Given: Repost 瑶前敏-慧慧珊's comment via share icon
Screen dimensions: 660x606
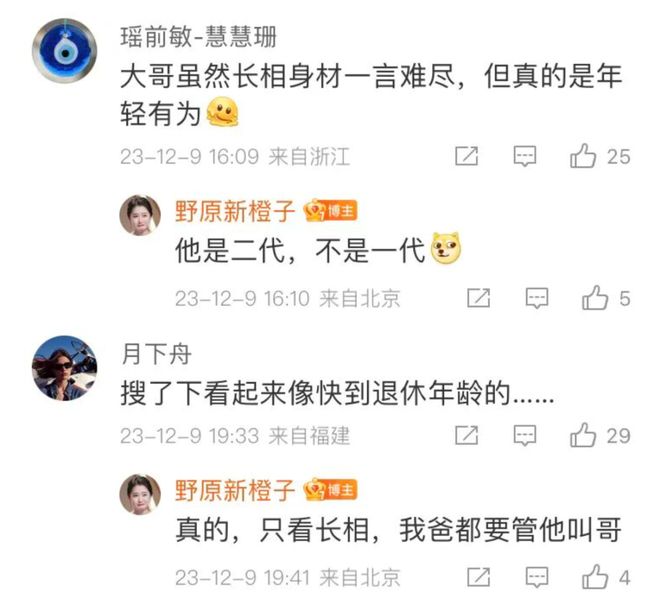Looking at the screenshot, I should (x=466, y=156).
